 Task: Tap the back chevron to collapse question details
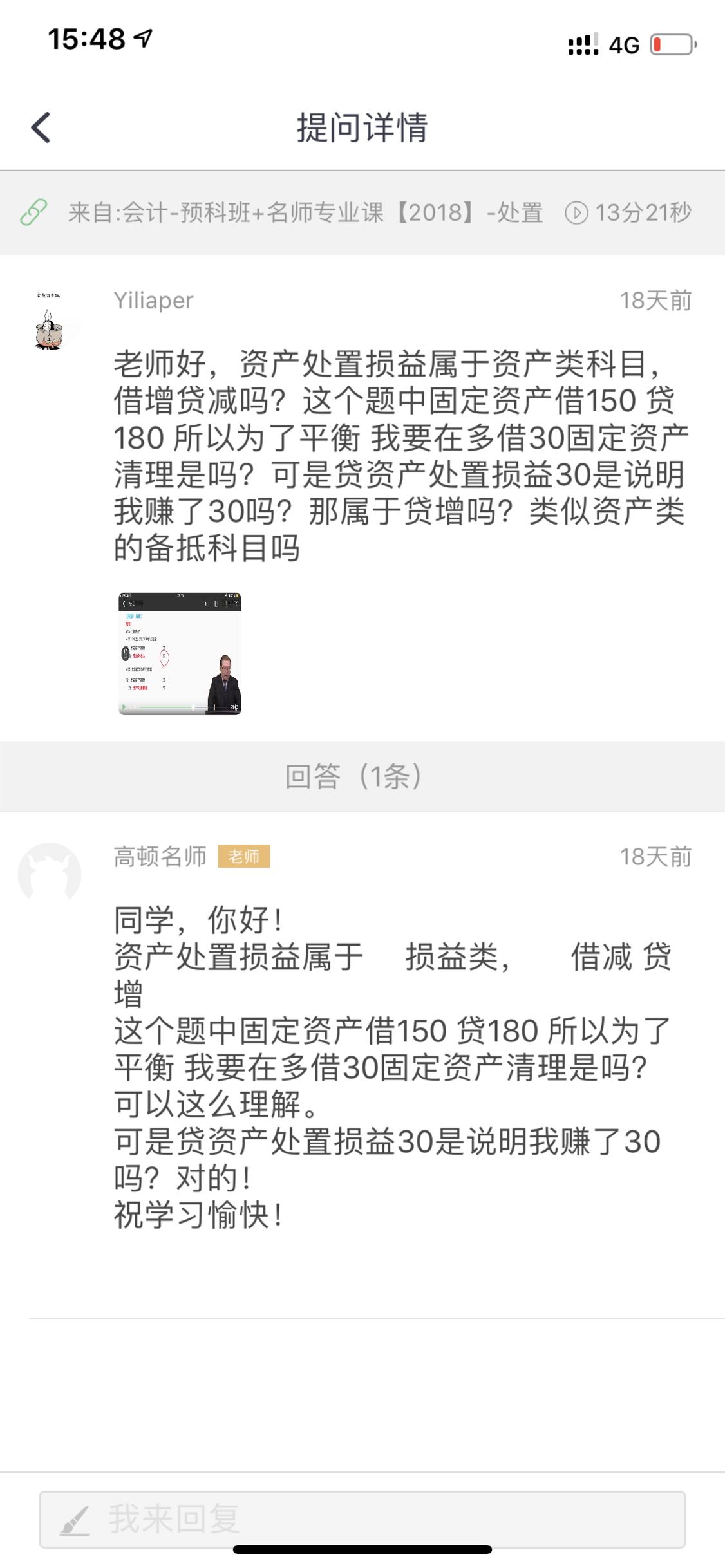click(41, 128)
